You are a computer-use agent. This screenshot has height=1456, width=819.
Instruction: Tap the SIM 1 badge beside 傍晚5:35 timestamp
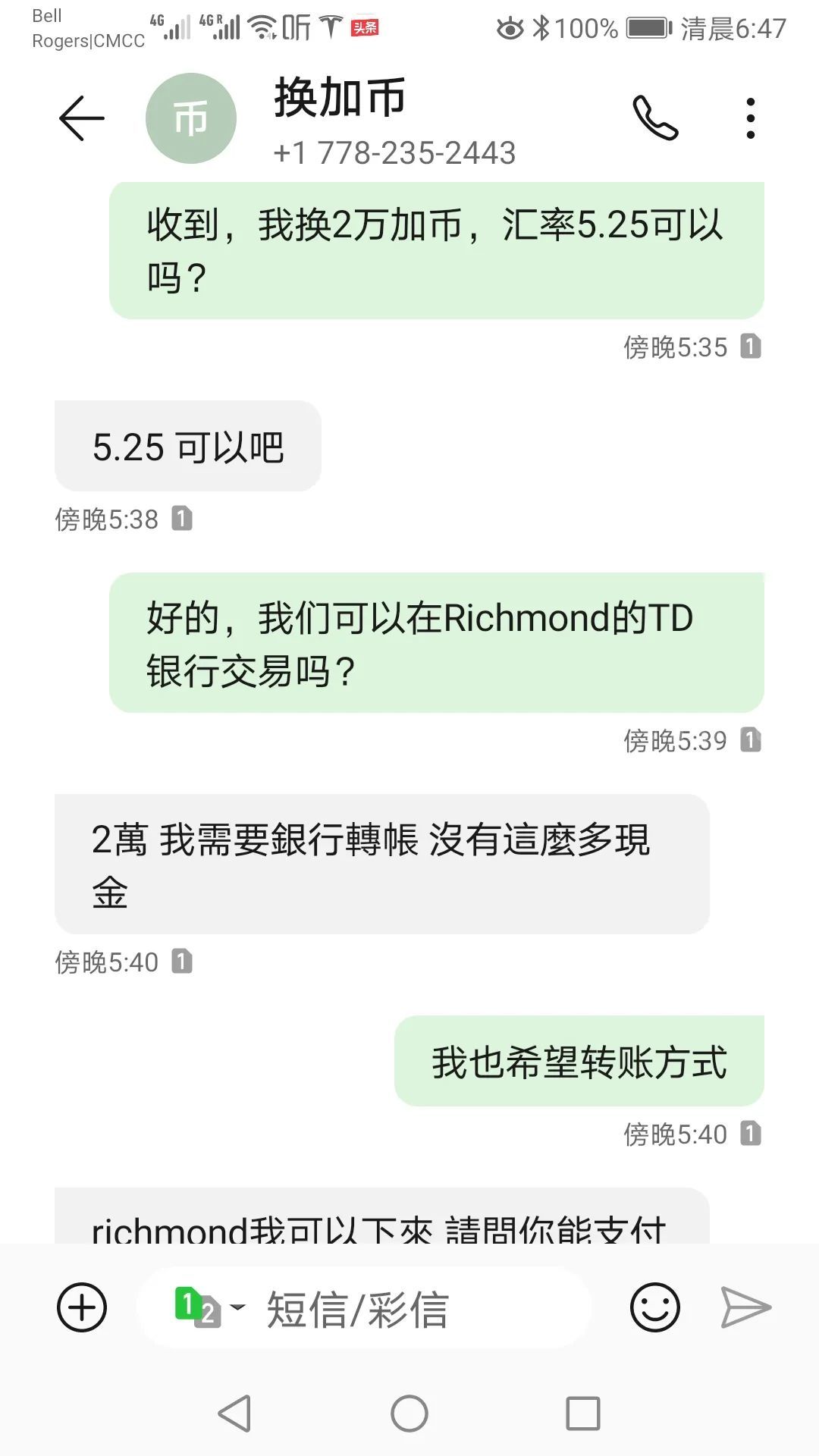tap(751, 347)
